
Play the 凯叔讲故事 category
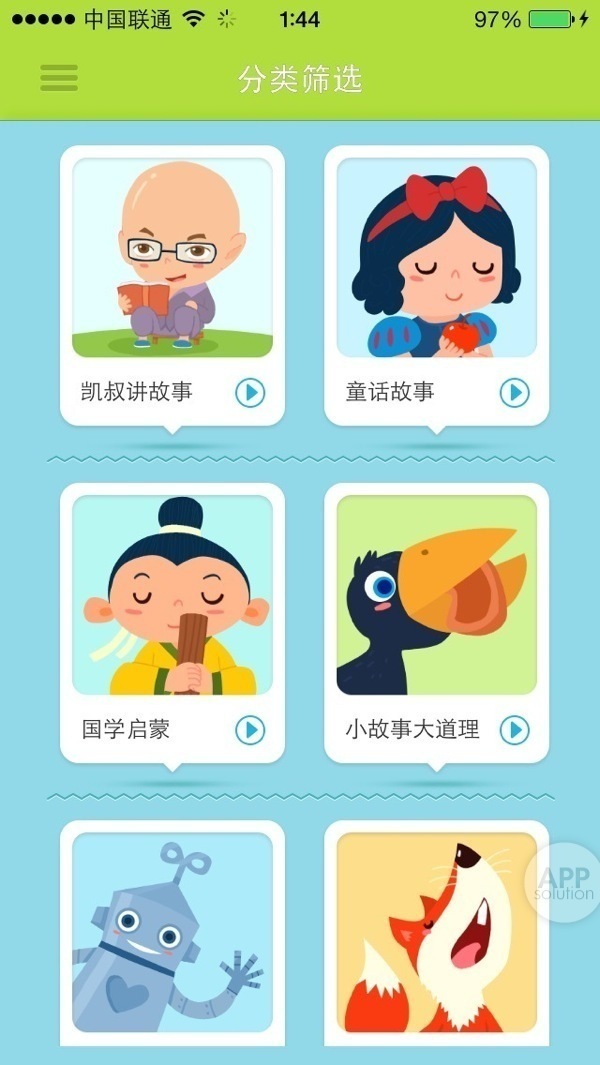250,393
